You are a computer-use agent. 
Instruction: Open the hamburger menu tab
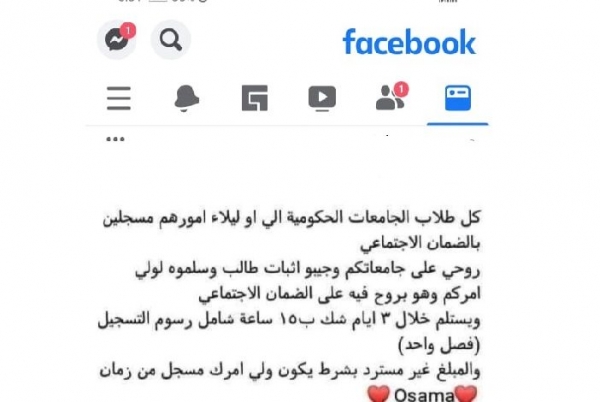119,98
